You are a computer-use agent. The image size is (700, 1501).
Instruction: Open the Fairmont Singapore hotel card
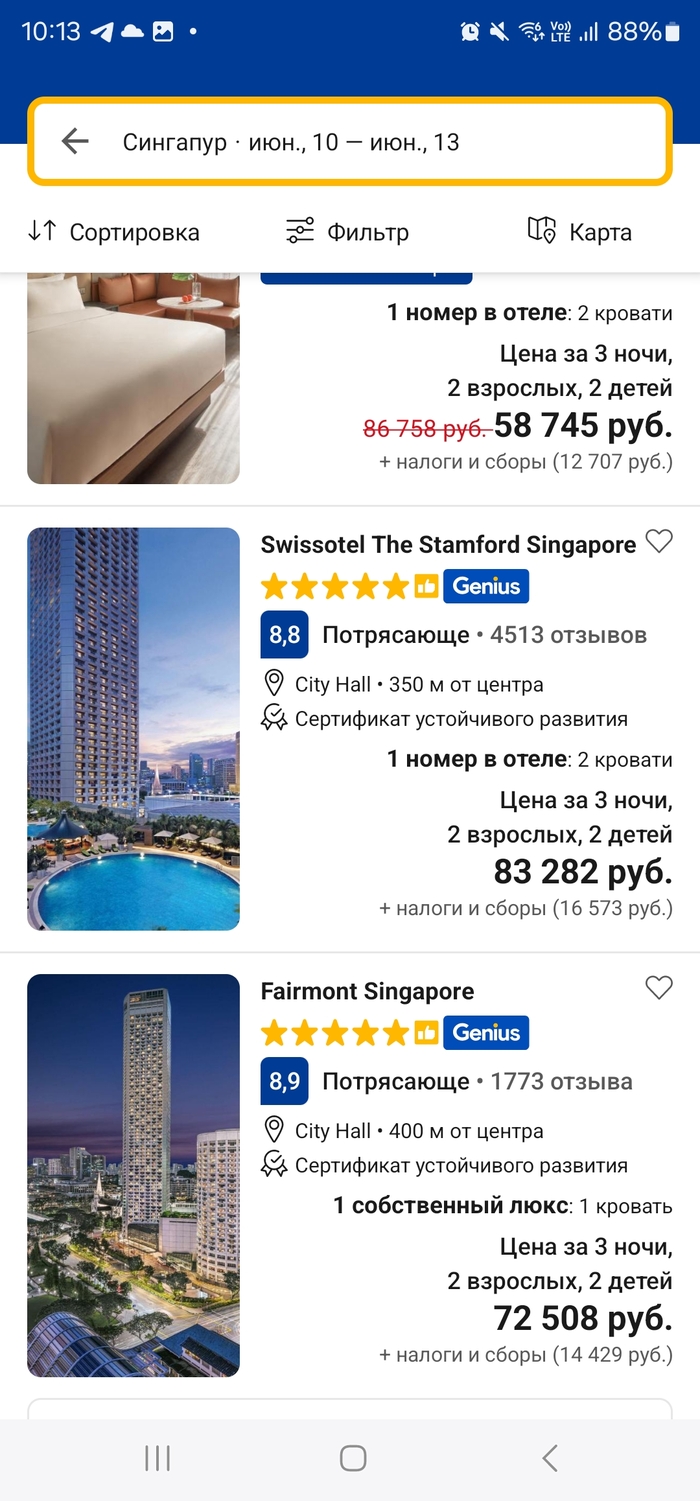coord(367,992)
